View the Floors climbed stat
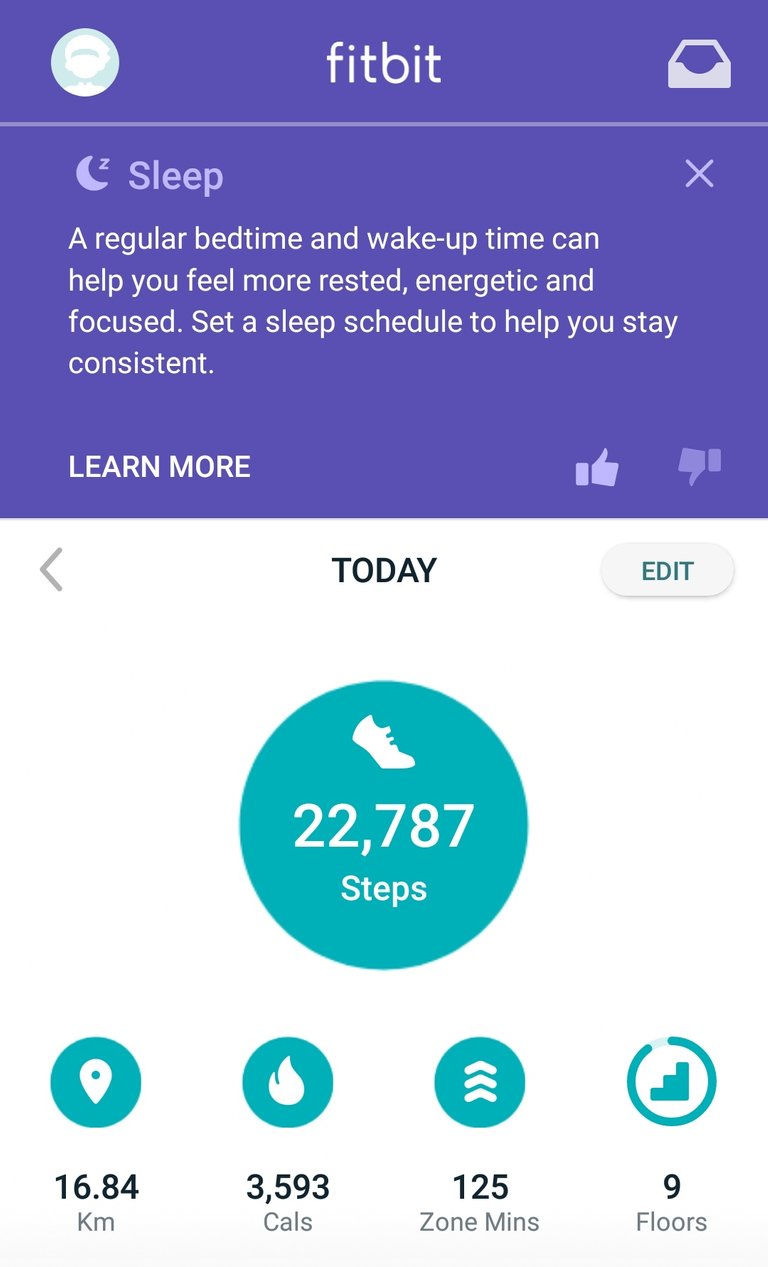The height and width of the screenshot is (1267, 768). click(x=672, y=1134)
